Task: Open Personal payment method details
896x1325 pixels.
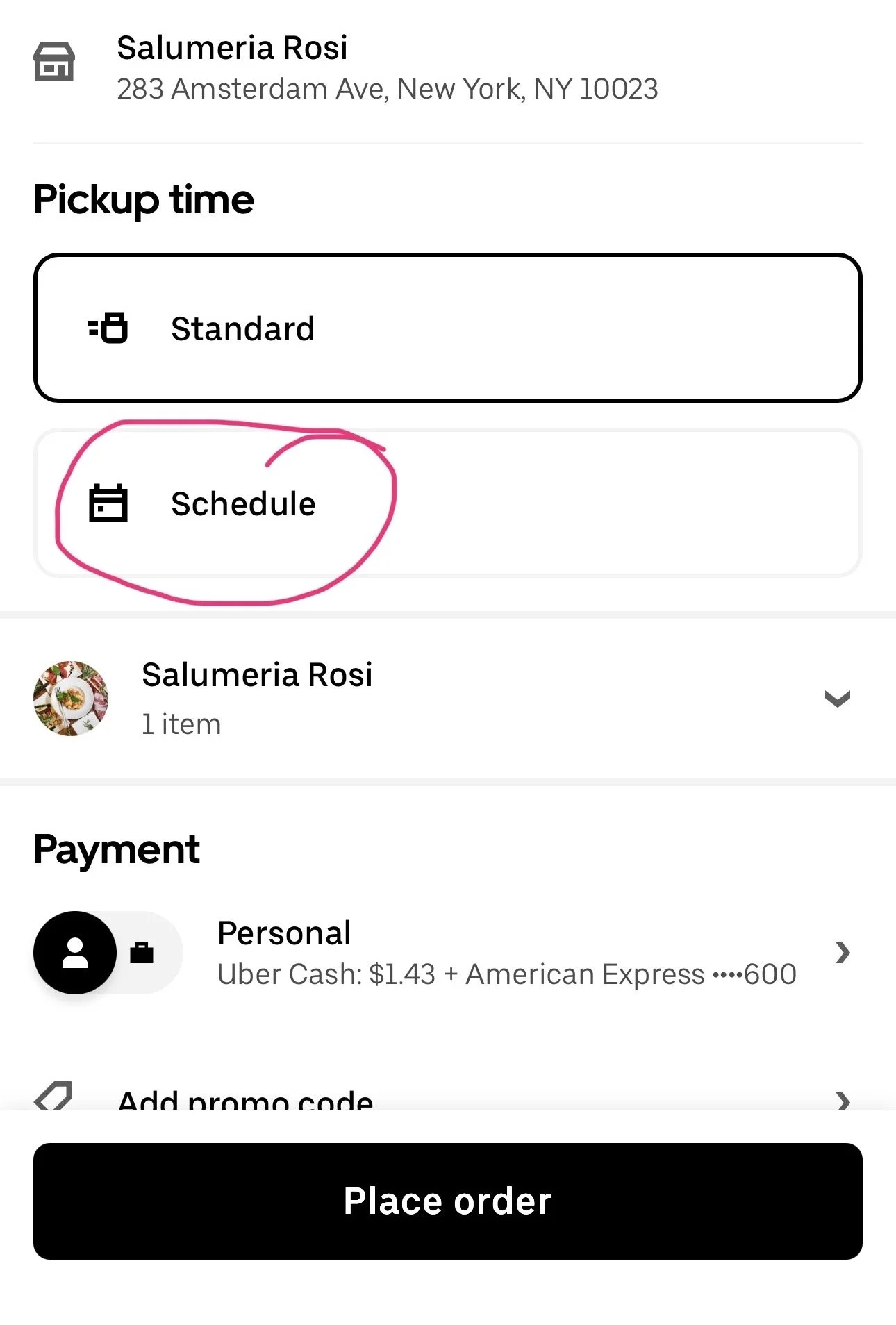Action: (506, 953)
